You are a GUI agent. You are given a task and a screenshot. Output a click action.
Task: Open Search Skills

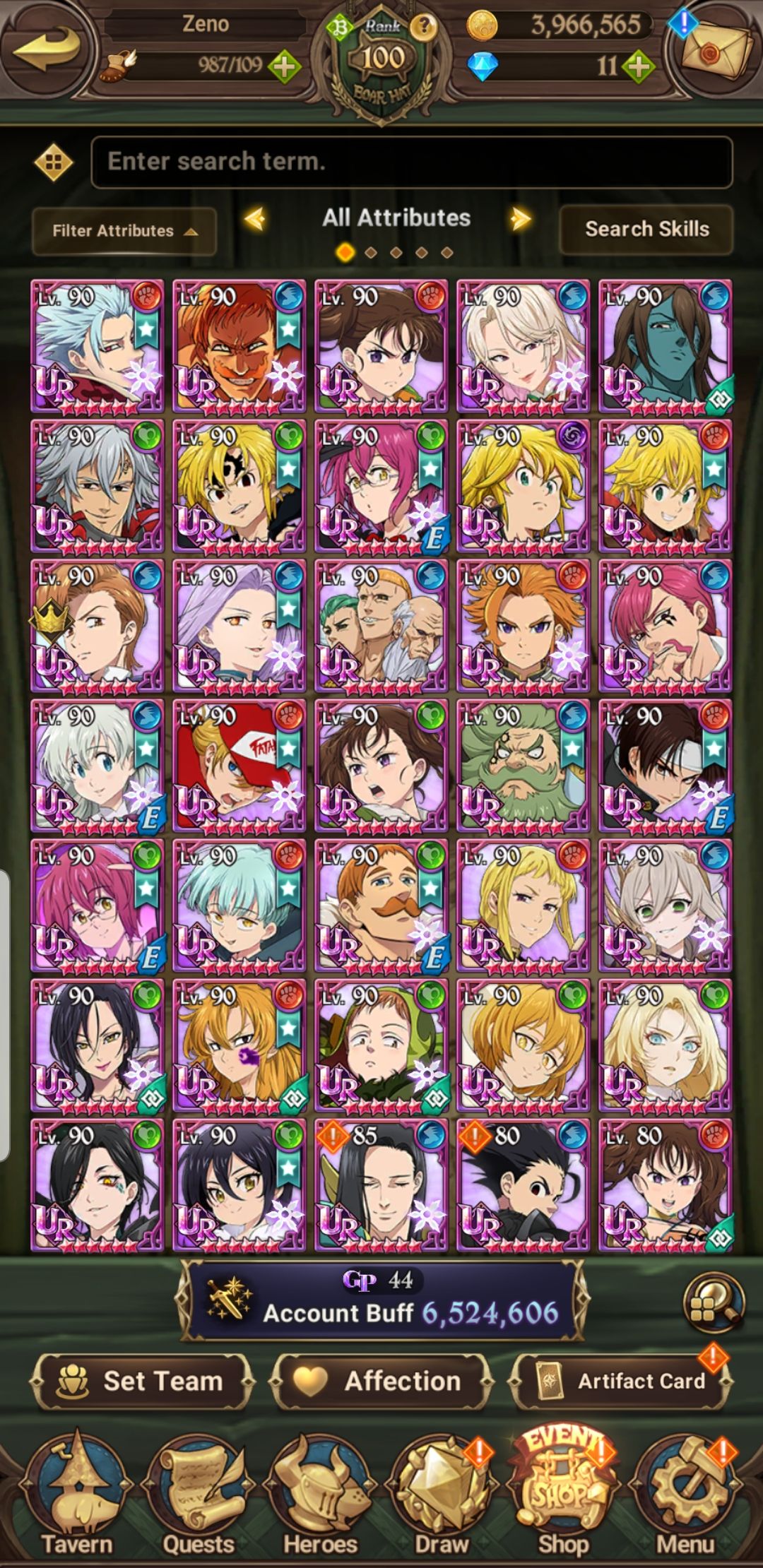click(646, 230)
